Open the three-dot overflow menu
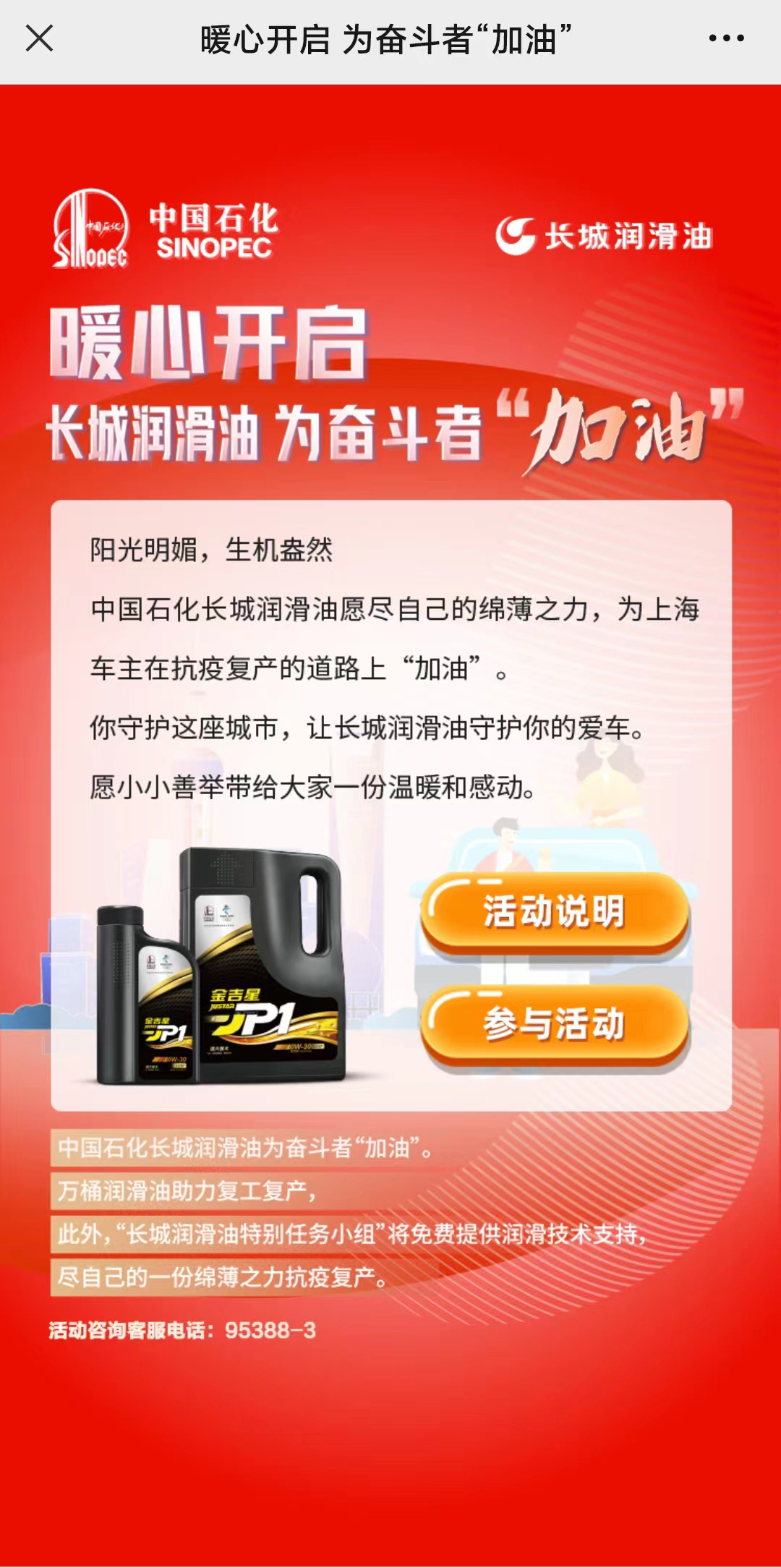Viewport: 781px width, 1568px height. point(726,38)
